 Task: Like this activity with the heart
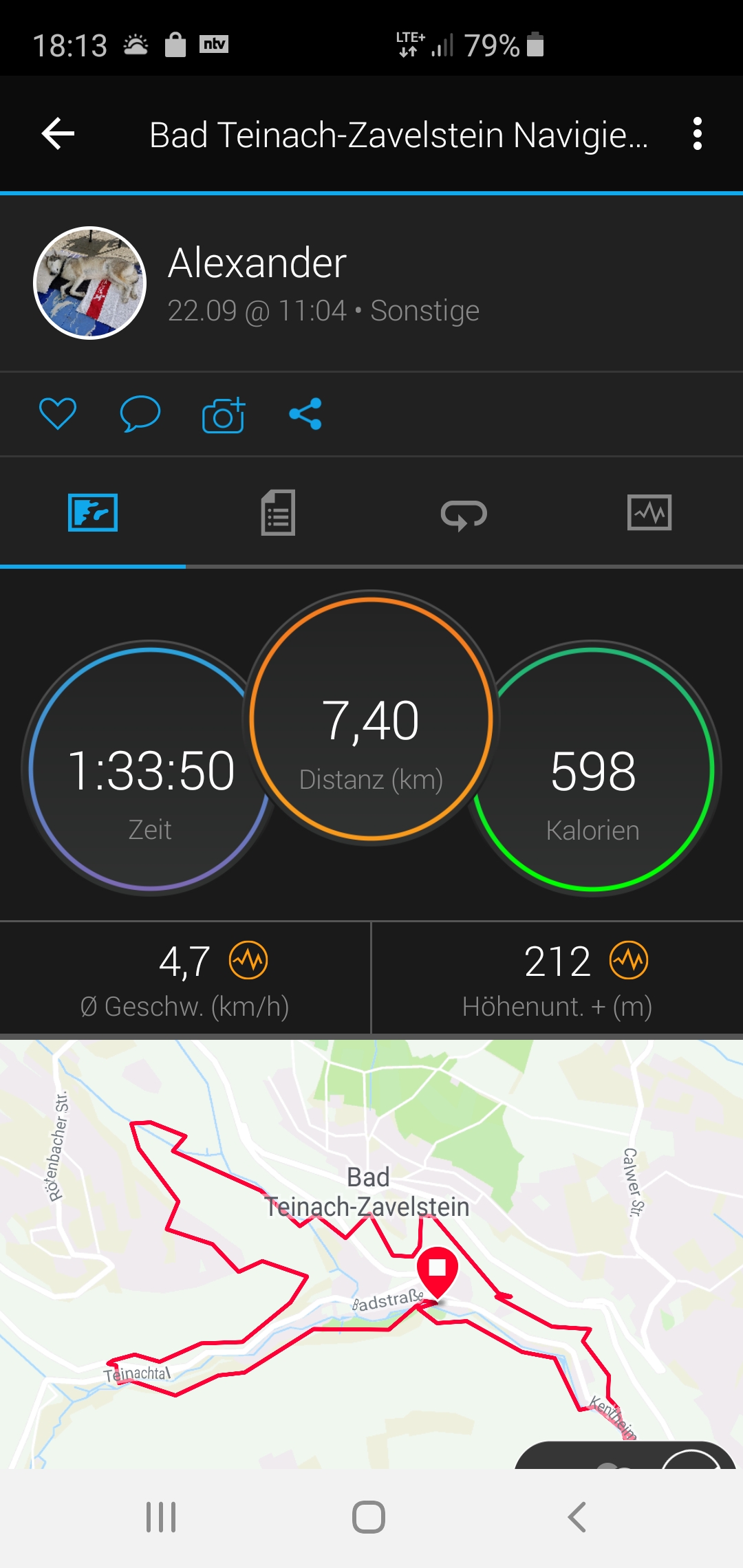58,414
